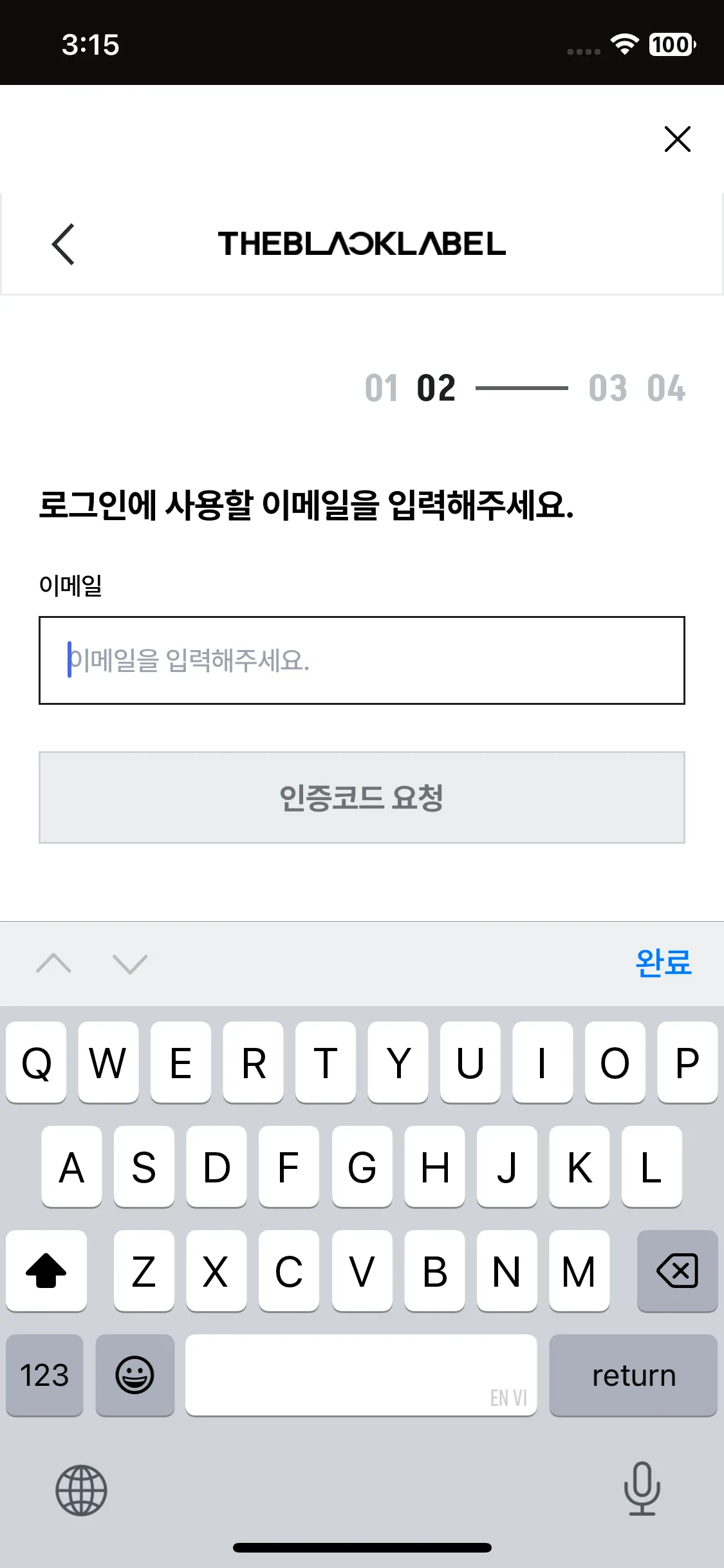Image resolution: width=724 pixels, height=1568 pixels.
Task: Tap the back arrow in the header
Action: (x=62, y=245)
